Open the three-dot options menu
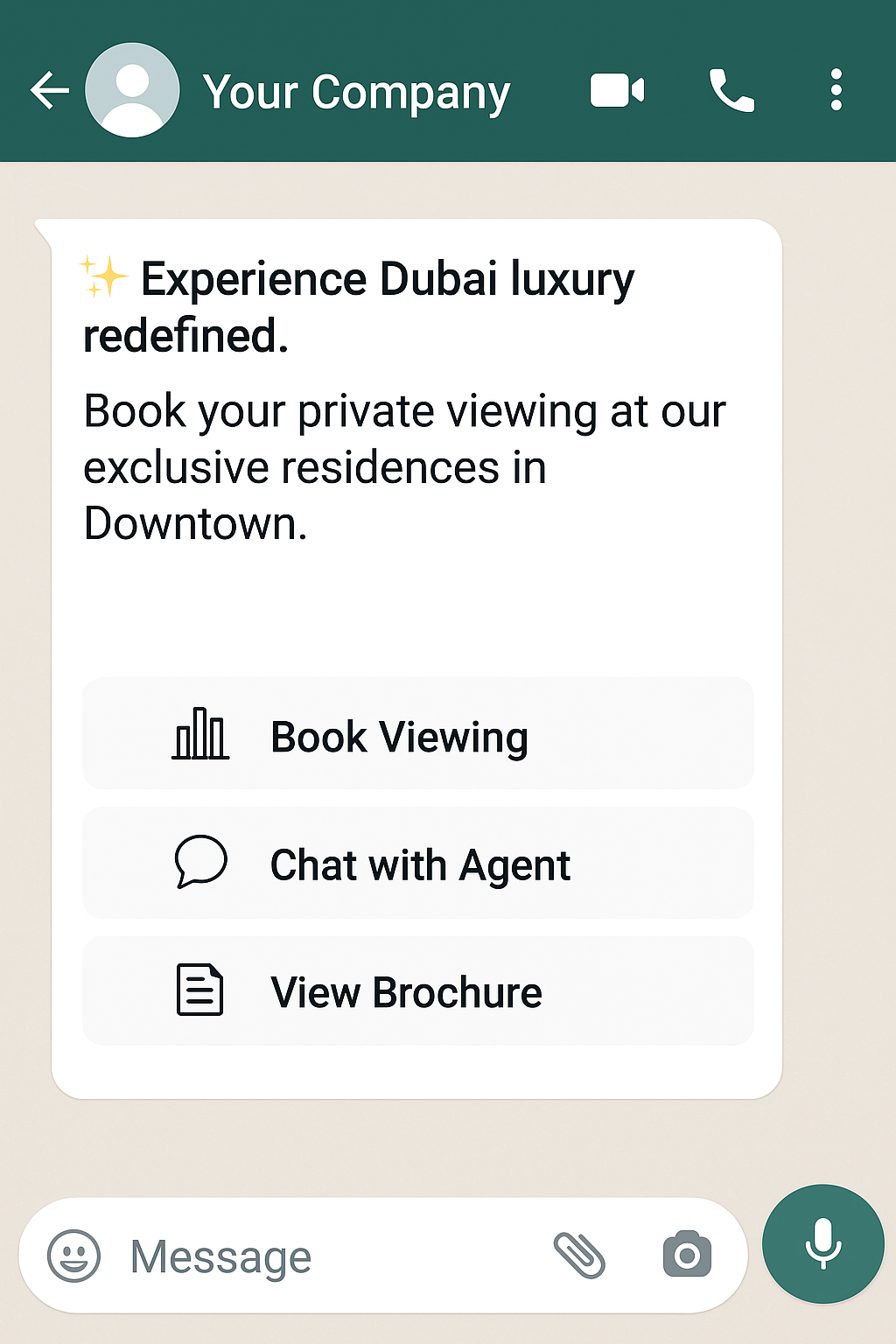Screen dimensions: 896x1344 coord(836,89)
